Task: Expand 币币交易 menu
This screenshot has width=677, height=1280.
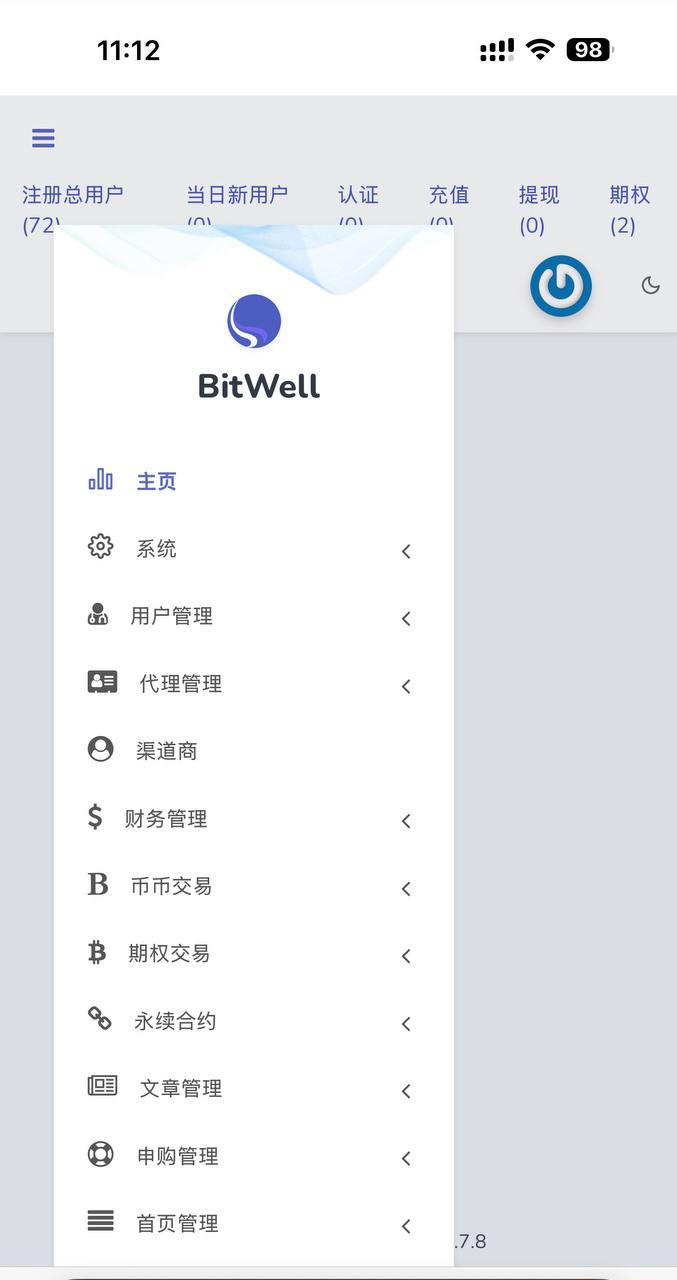Action: coord(171,886)
